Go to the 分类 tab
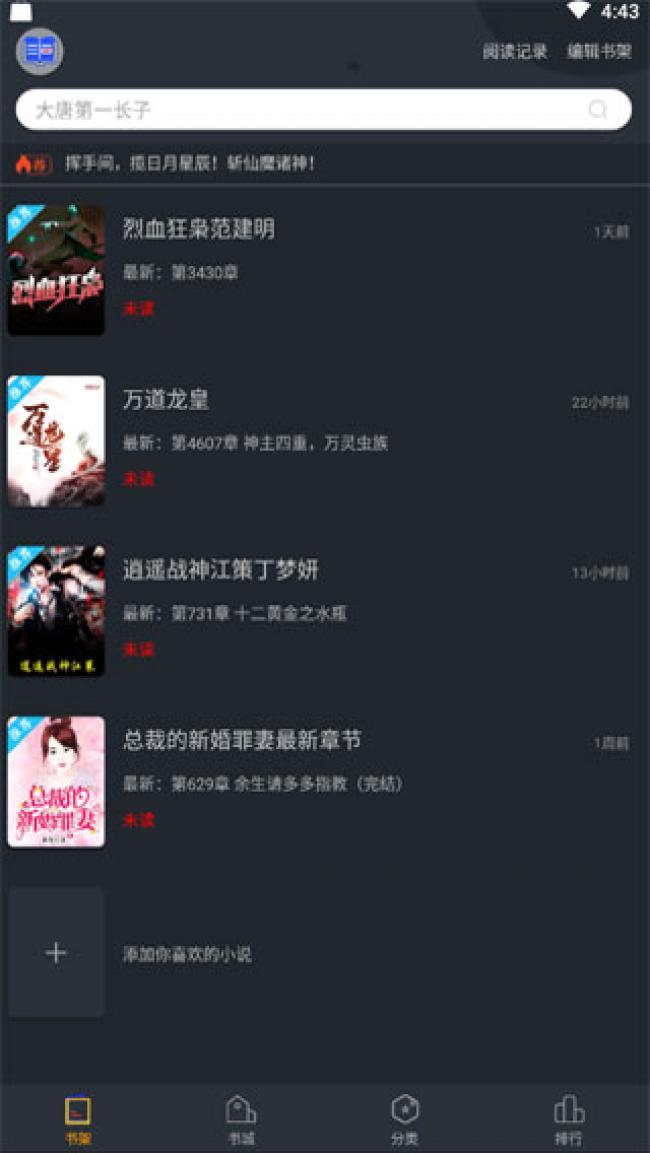The image size is (650, 1153). click(404, 1120)
